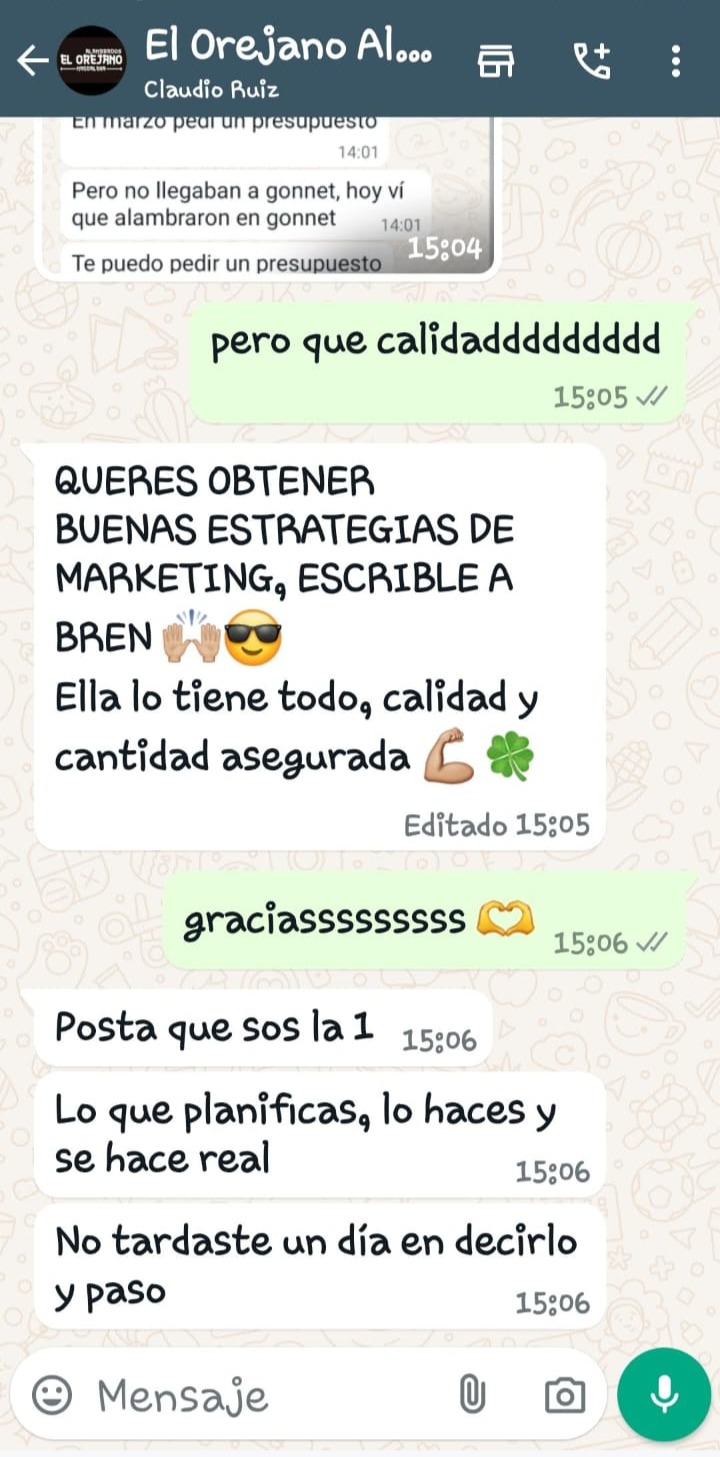Image resolution: width=720 pixels, height=1457 pixels.
Task: Open the business catalog storefront icon
Action: [x=496, y=62]
